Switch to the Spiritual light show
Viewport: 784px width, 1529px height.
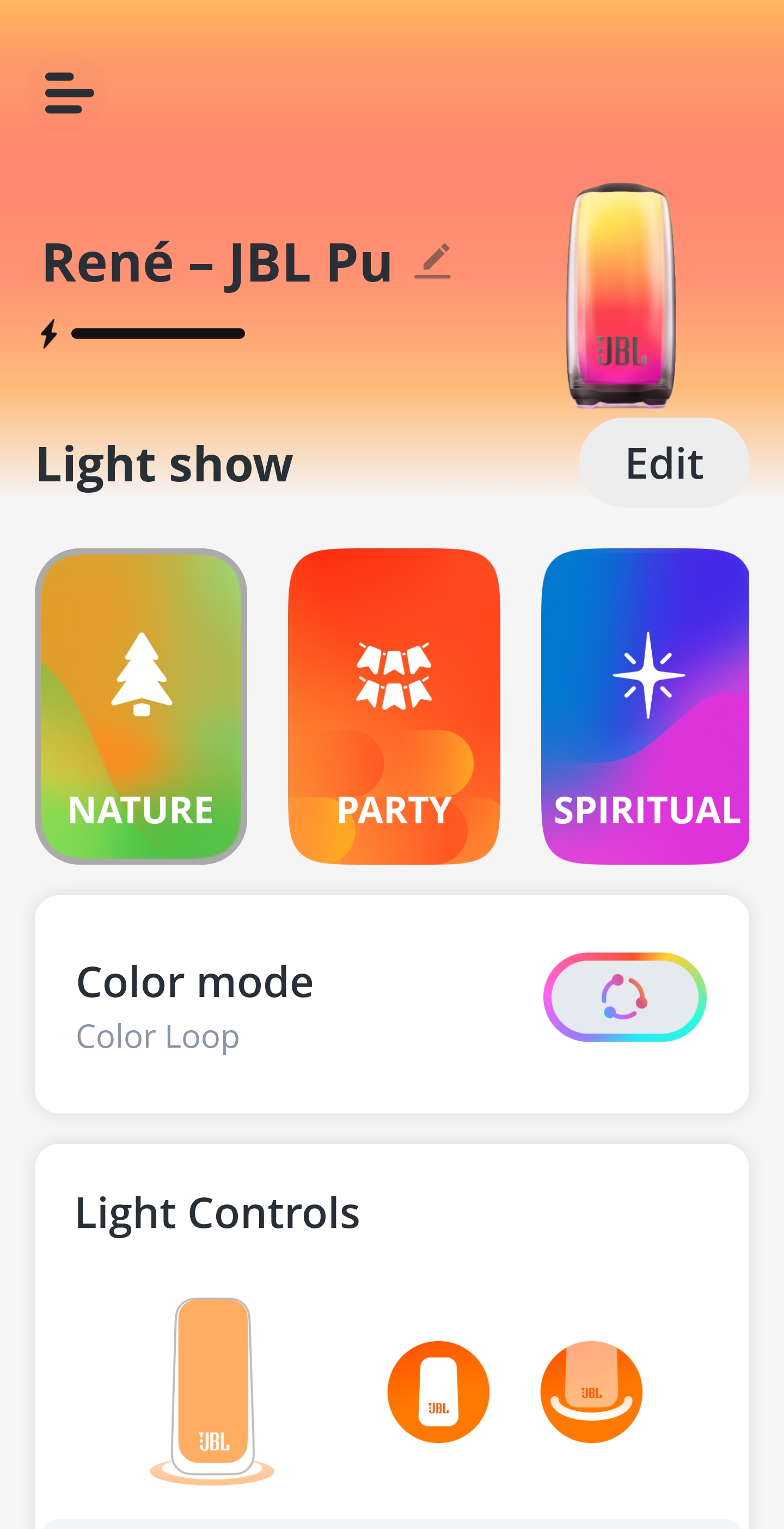tap(646, 706)
